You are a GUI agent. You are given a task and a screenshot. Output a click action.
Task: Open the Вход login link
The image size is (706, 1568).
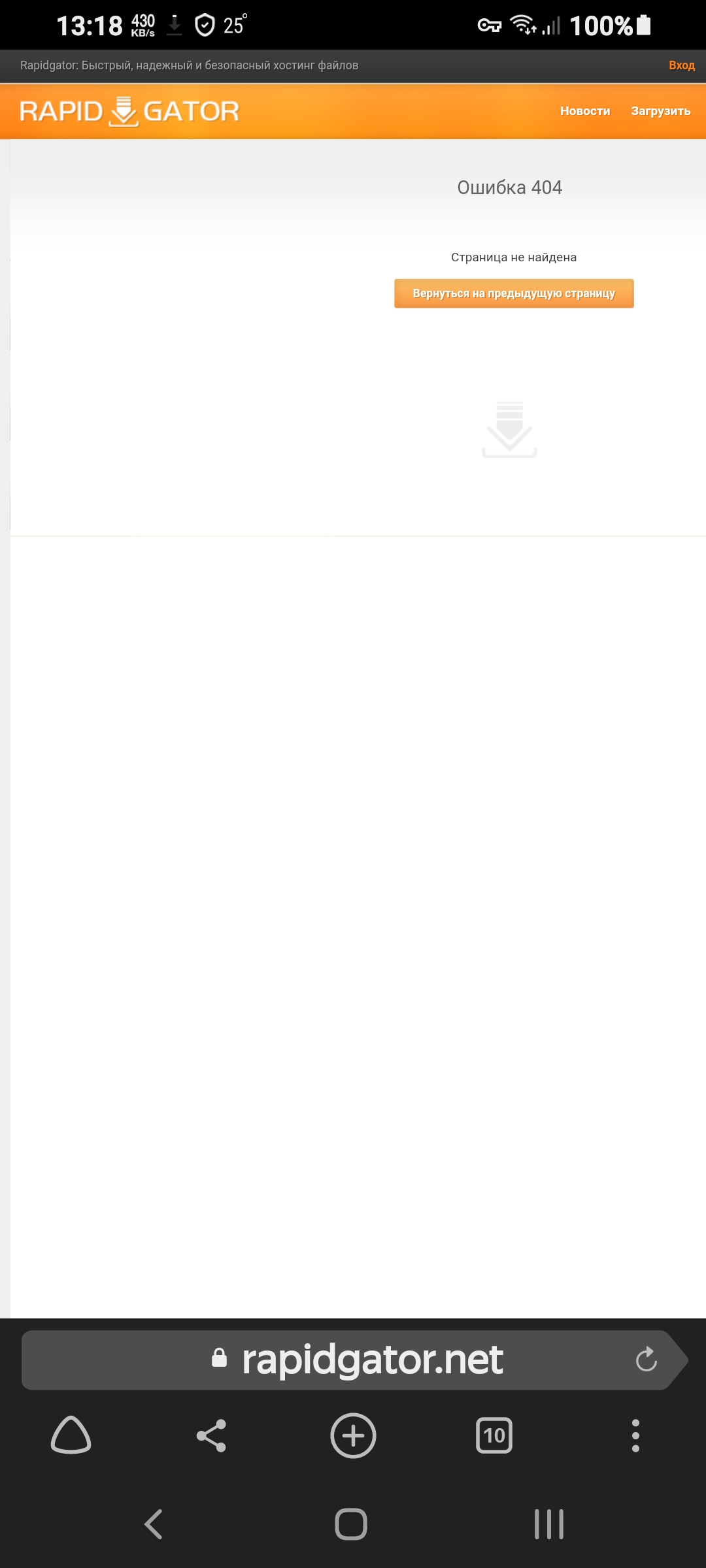(x=681, y=65)
